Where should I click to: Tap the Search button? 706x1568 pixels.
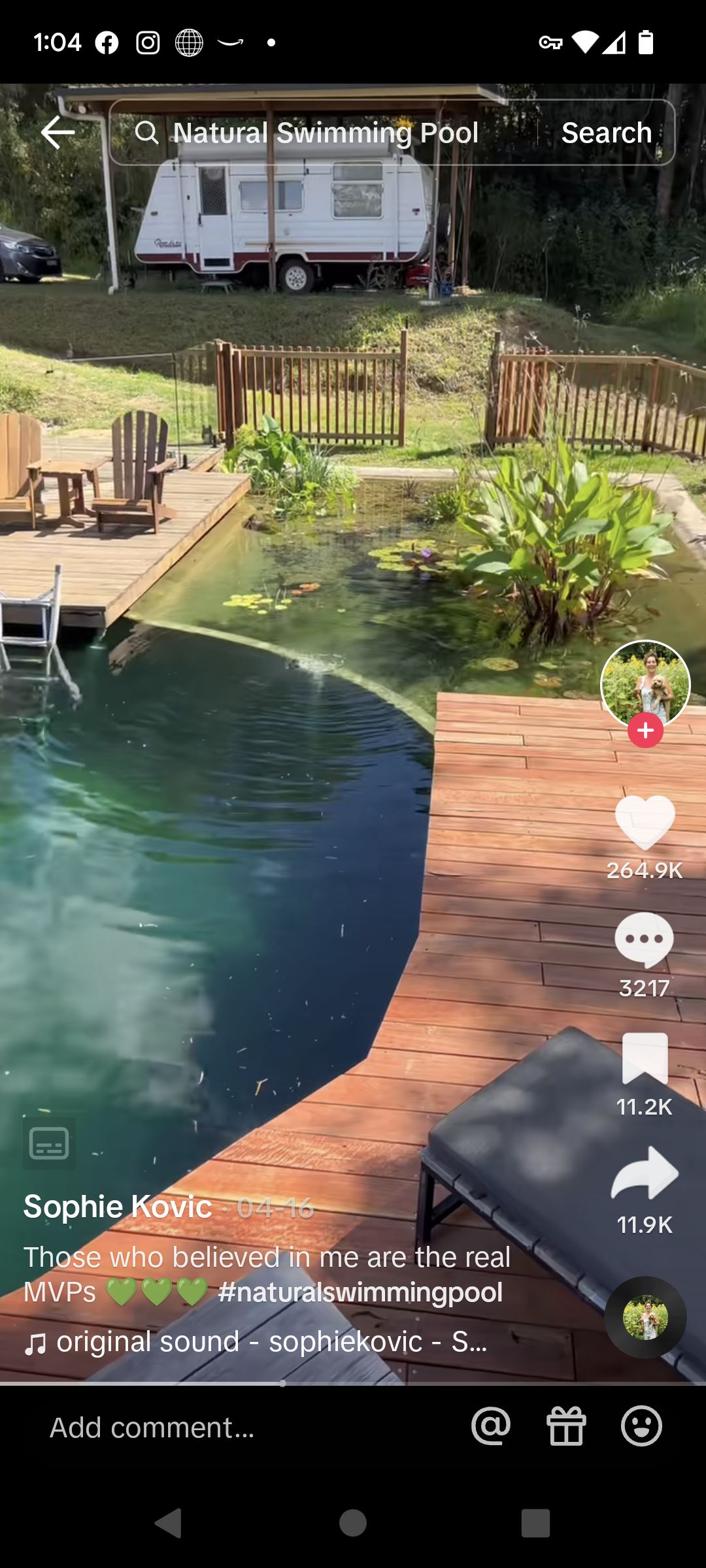(607, 133)
